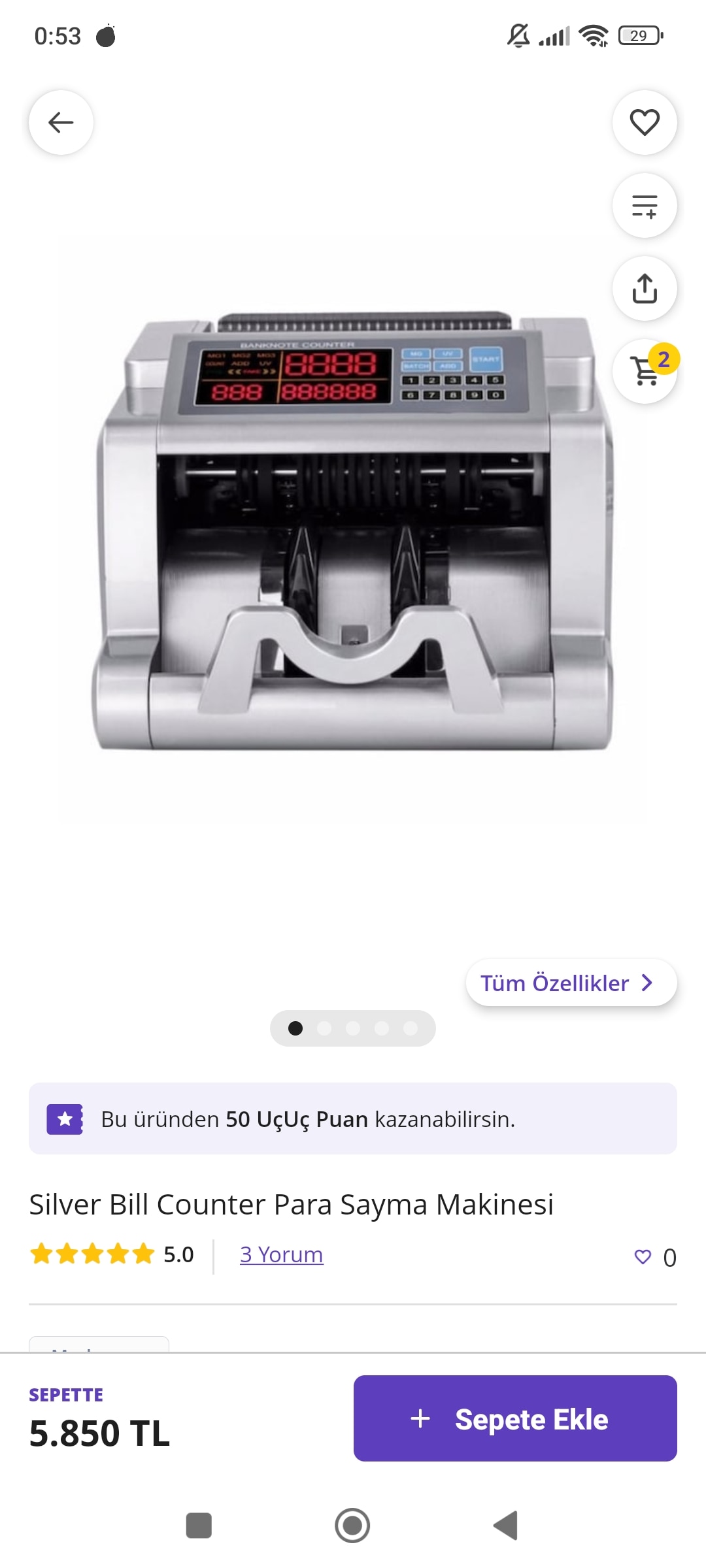Add product to favorites with heart icon

click(644, 122)
